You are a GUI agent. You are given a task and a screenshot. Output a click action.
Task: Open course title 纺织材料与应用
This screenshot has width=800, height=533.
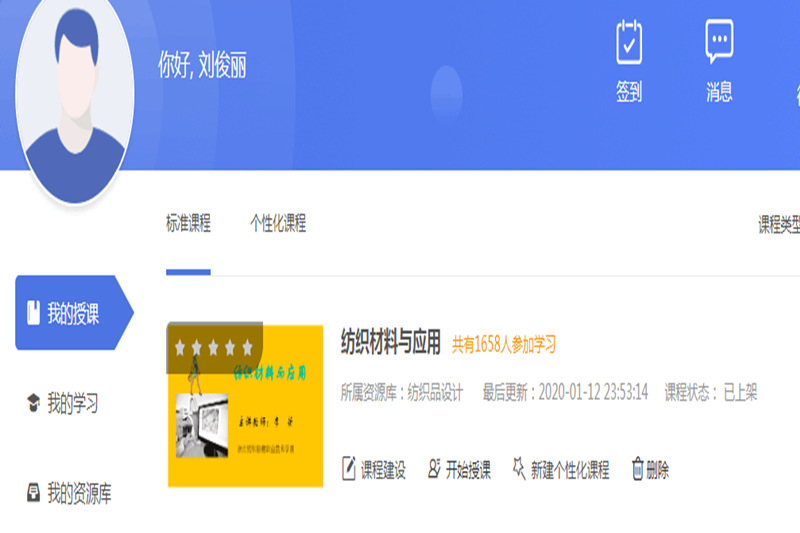(390, 342)
